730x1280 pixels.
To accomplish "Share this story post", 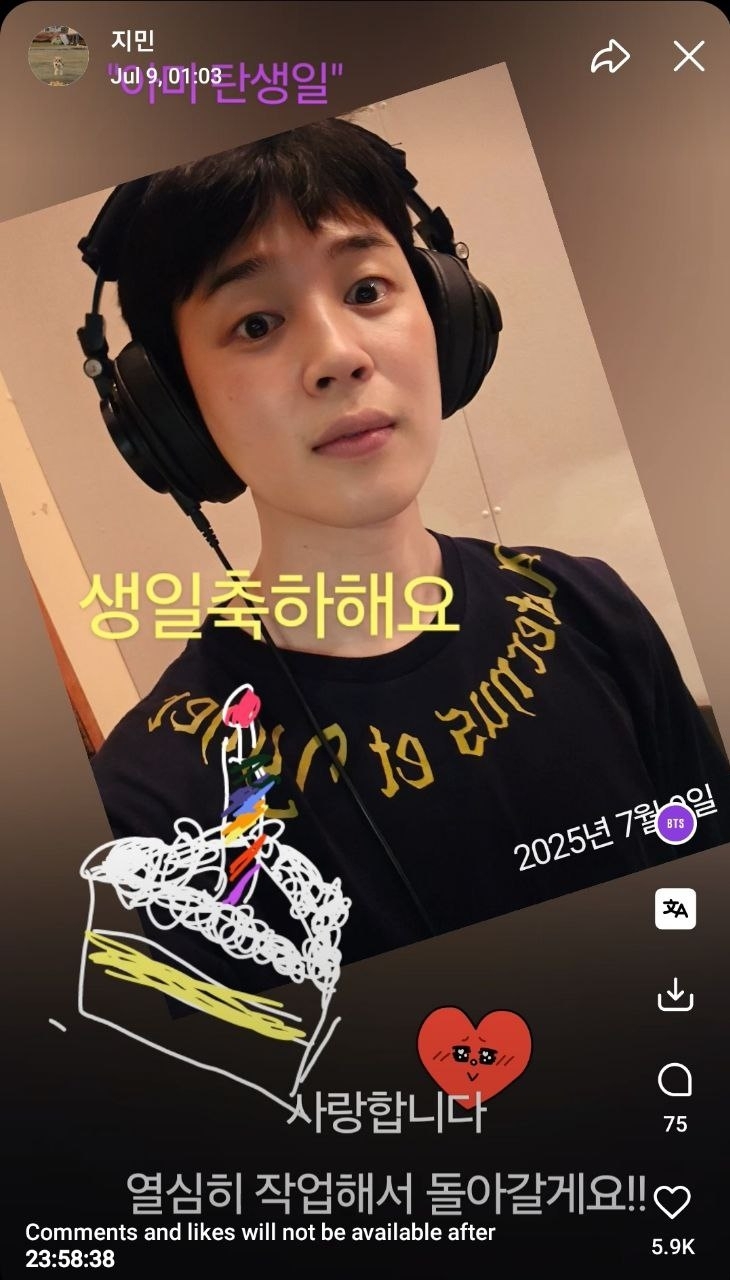I will pyautogui.click(x=610, y=57).
